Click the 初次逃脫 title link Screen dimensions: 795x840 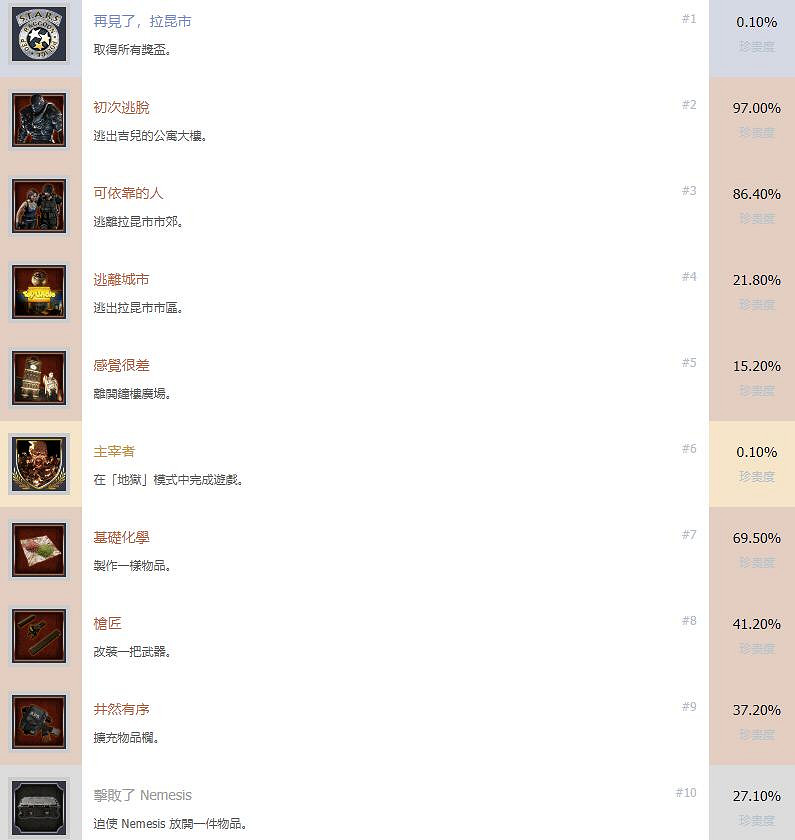tap(120, 107)
